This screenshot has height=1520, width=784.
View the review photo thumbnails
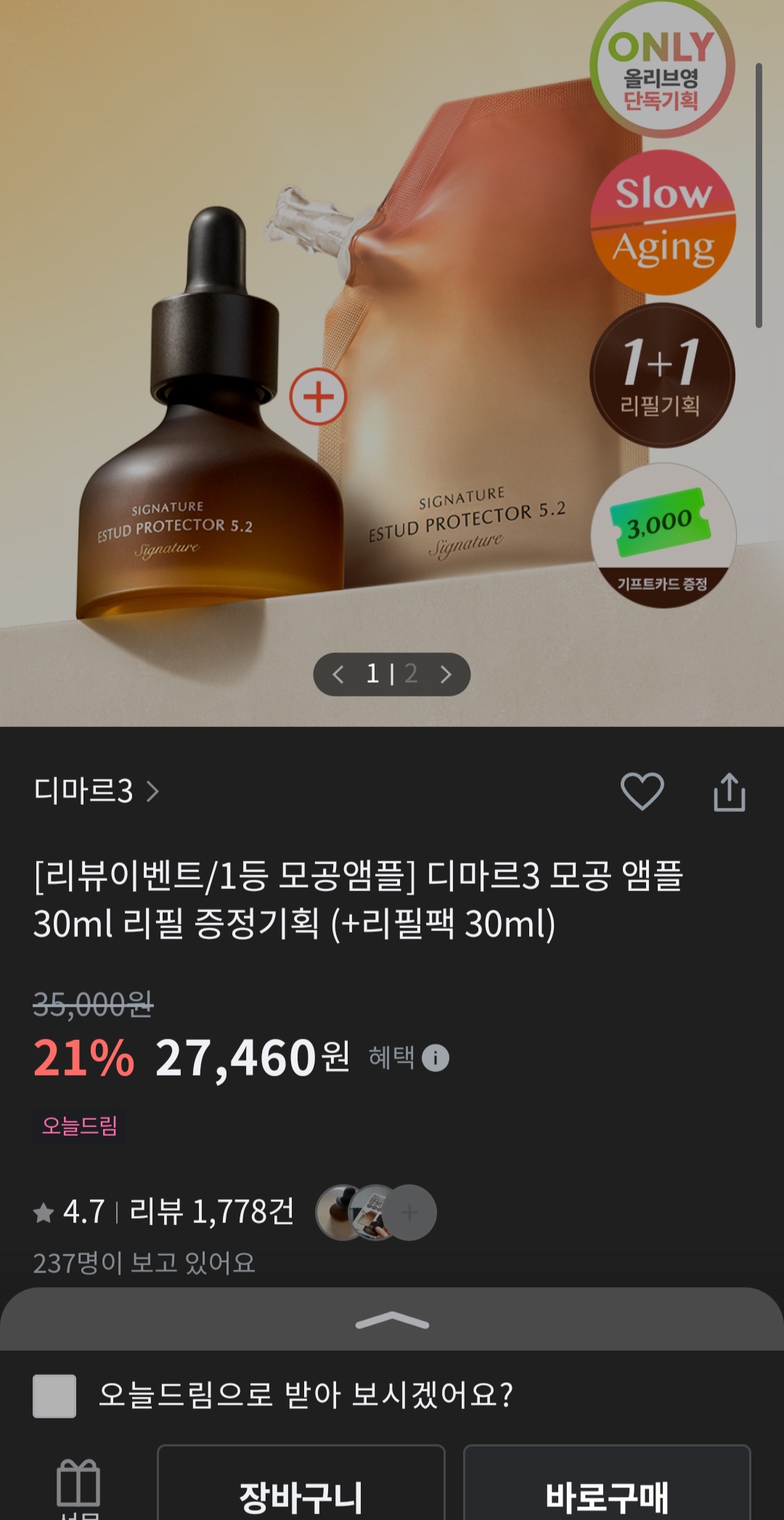coord(375,1211)
